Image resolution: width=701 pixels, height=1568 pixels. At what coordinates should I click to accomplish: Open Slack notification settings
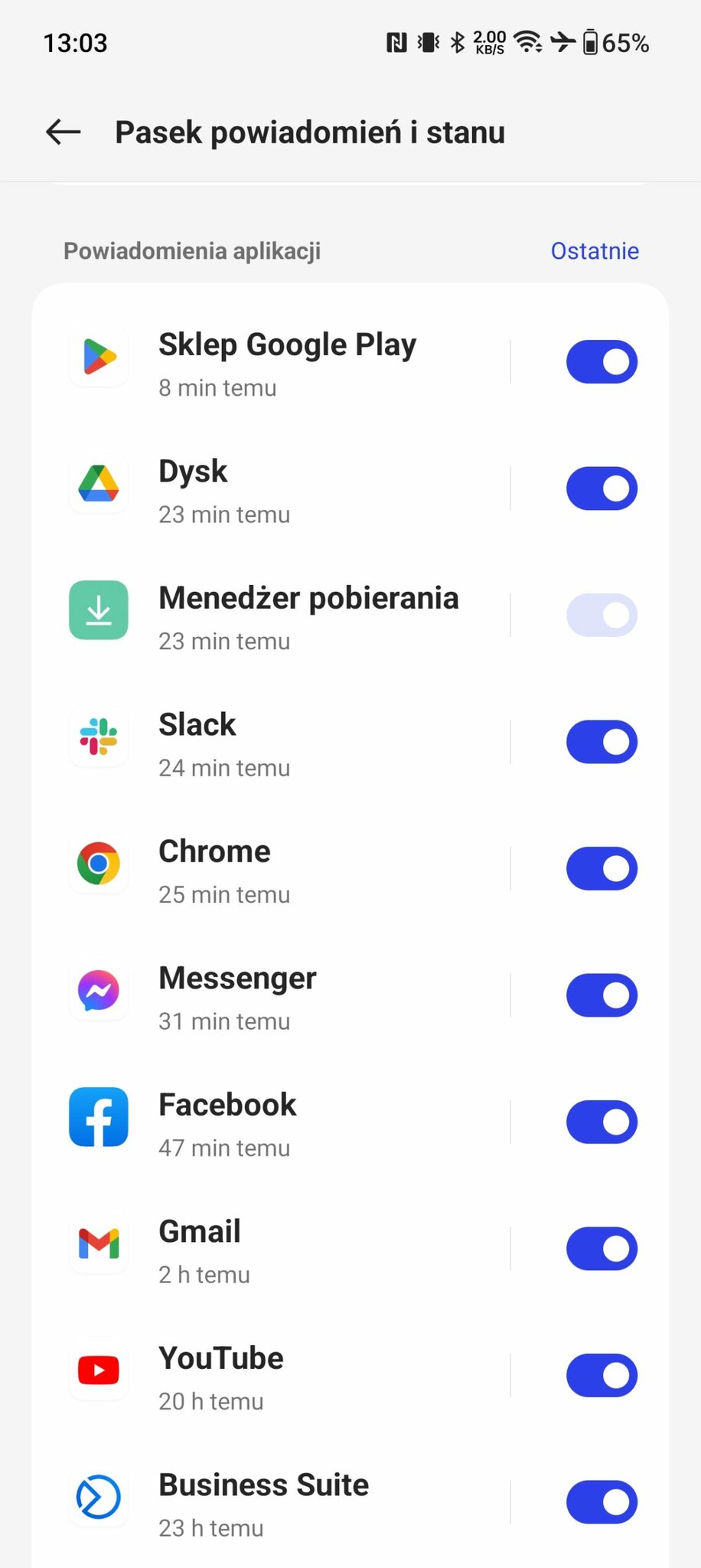287,743
